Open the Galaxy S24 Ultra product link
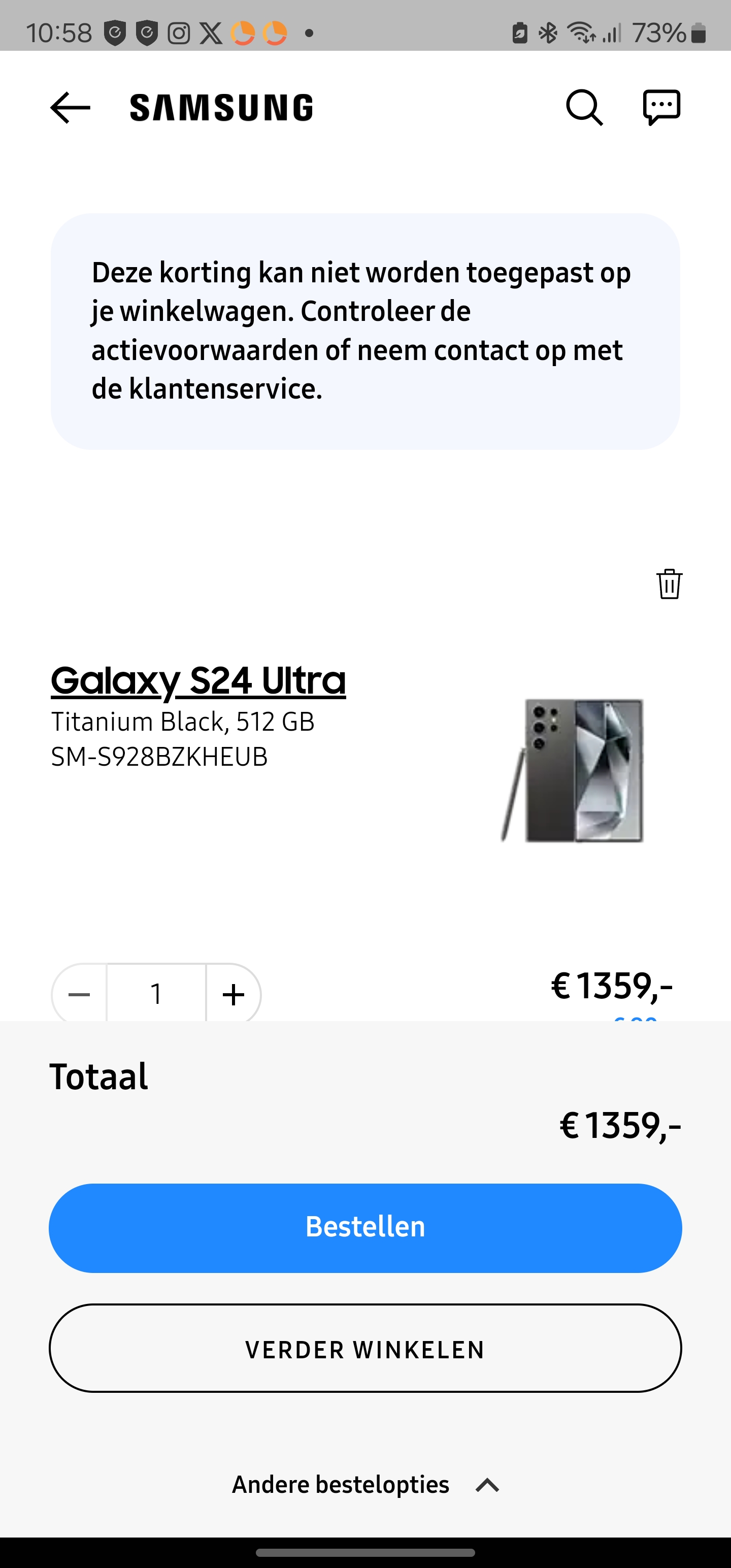The image size is (731, 1568). (x=198, y=680)
